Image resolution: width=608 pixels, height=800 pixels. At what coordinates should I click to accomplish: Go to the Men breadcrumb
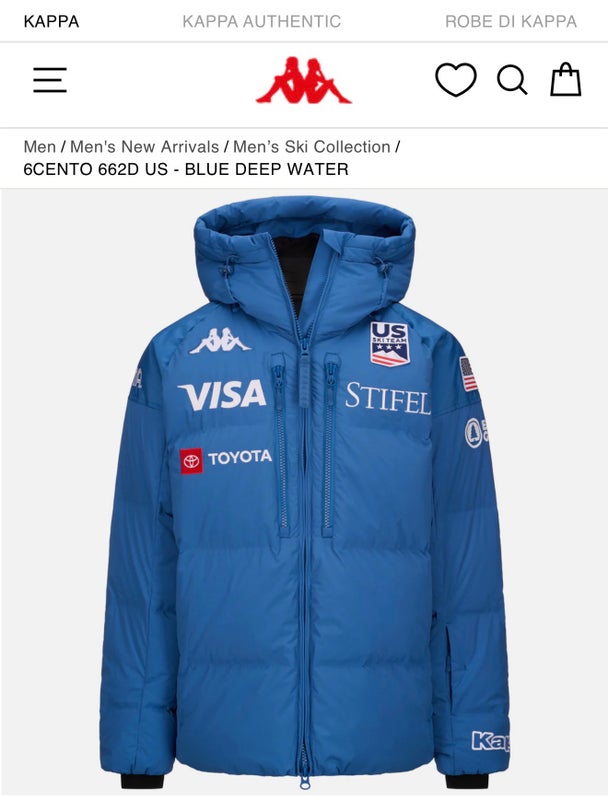click(40, 147)
